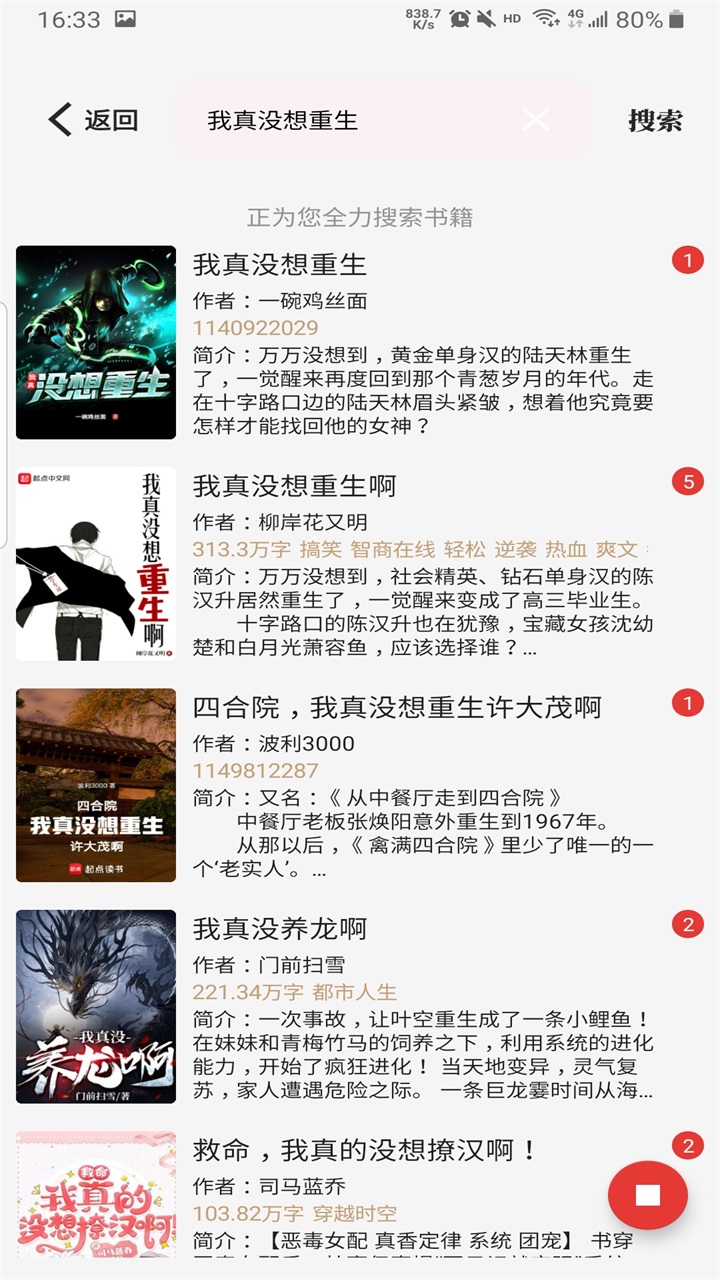The image size is (720, 1280).
Task: Tap the 4G network icon
Action: [x=574, y=18]
